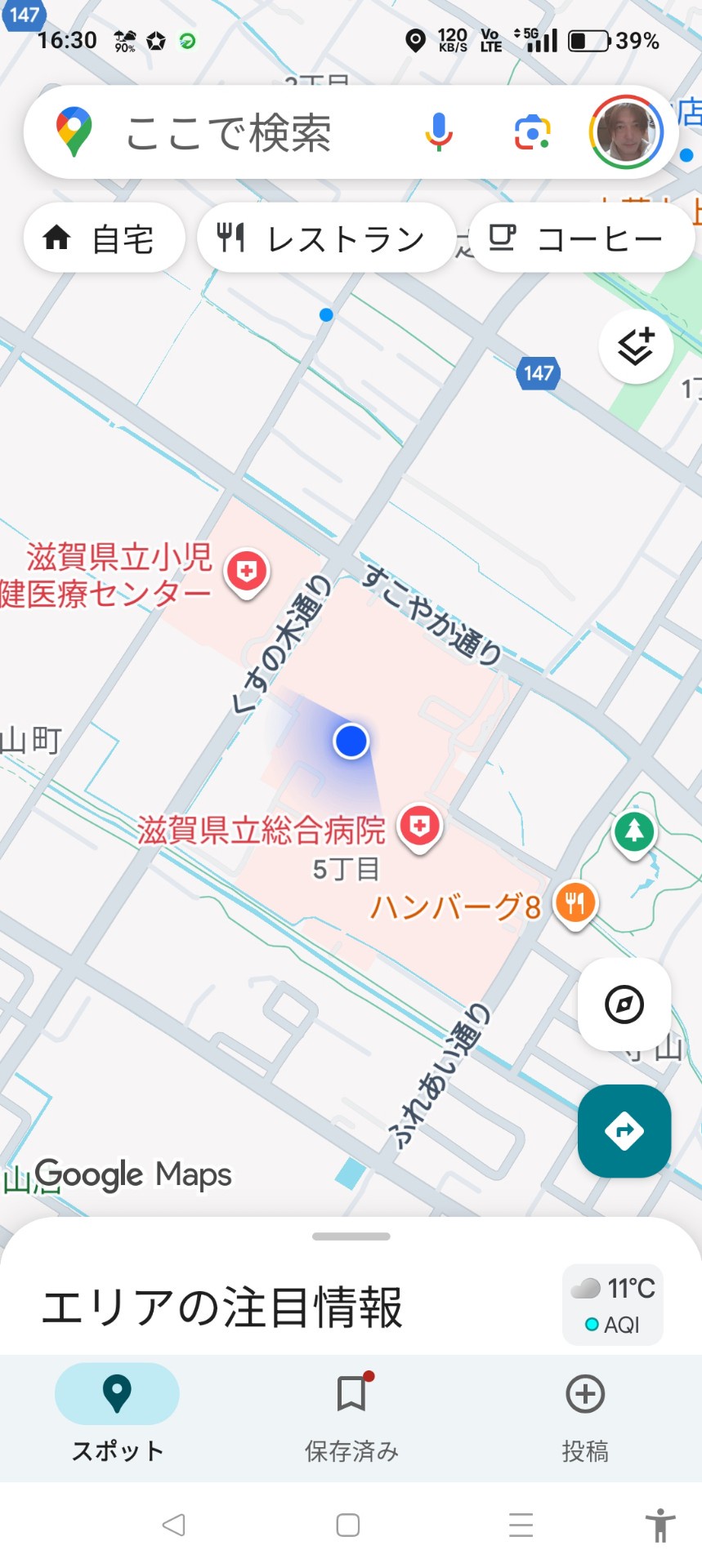Screen dimensions: 702x1568
Task: Select the 自宅 home chip
Action: (105, 238)
